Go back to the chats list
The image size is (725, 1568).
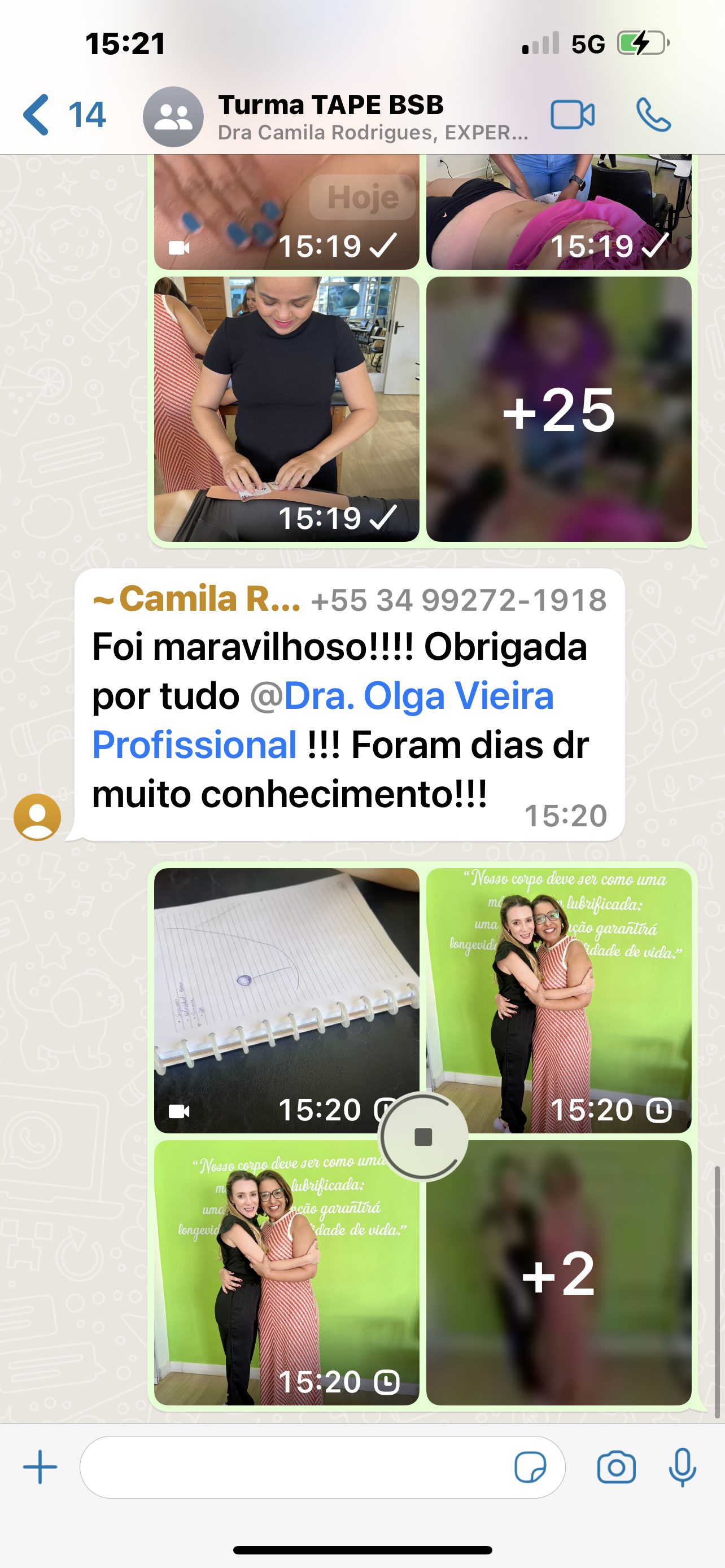click(x=64, y=115)
